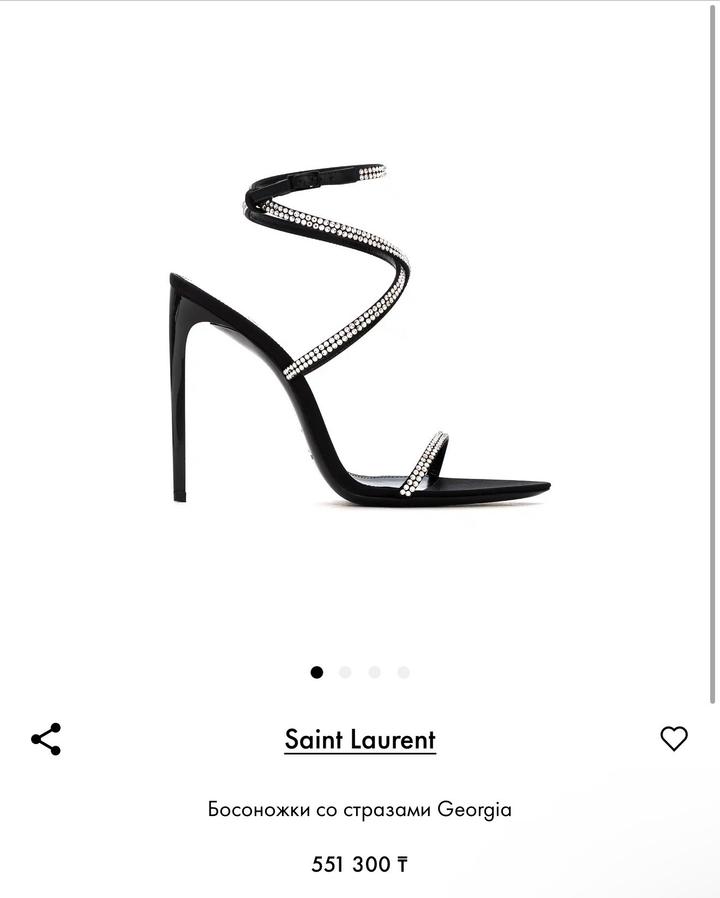Screen dimensions: 720x898
Task: Open the Saint Laurent brand link
Action: (360, 740)
